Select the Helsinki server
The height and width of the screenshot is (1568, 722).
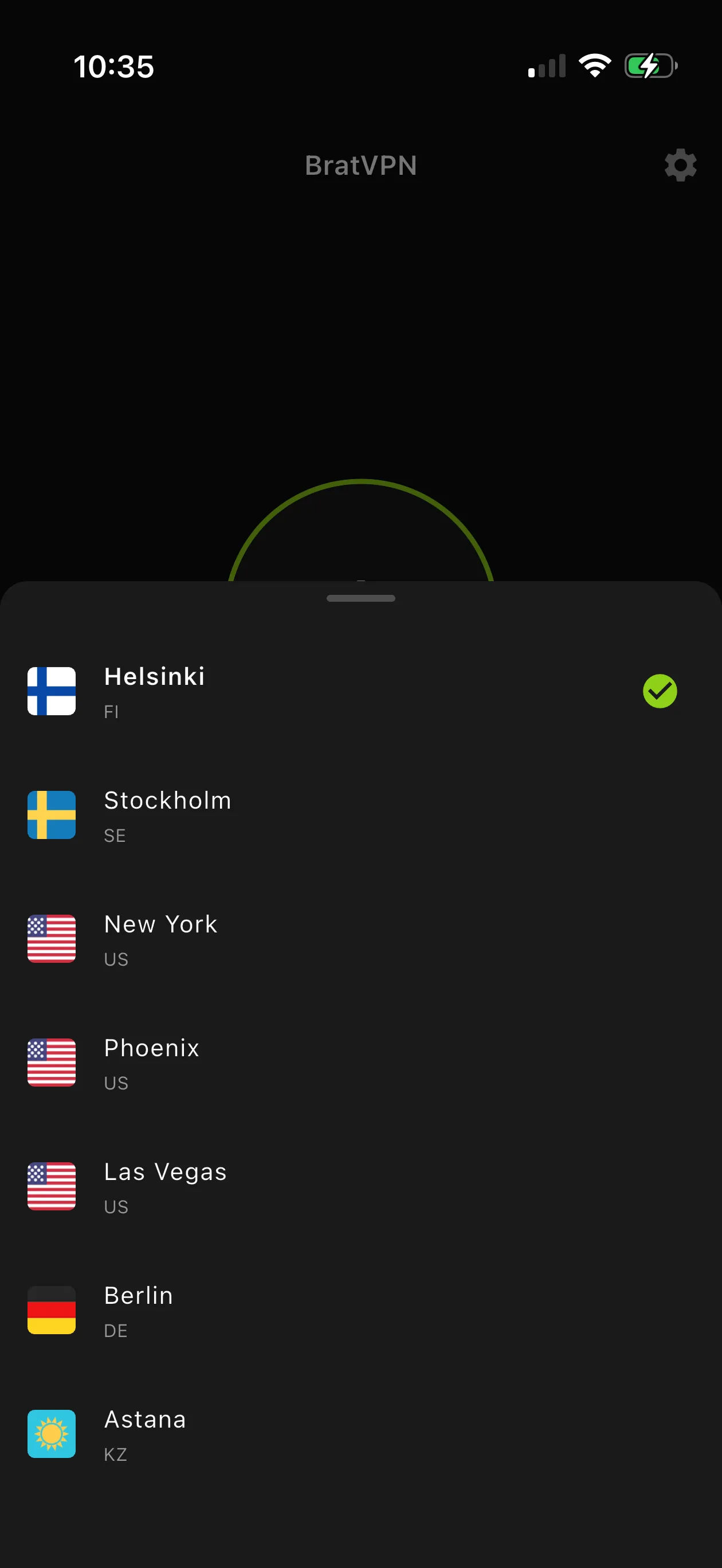point(361,692)
